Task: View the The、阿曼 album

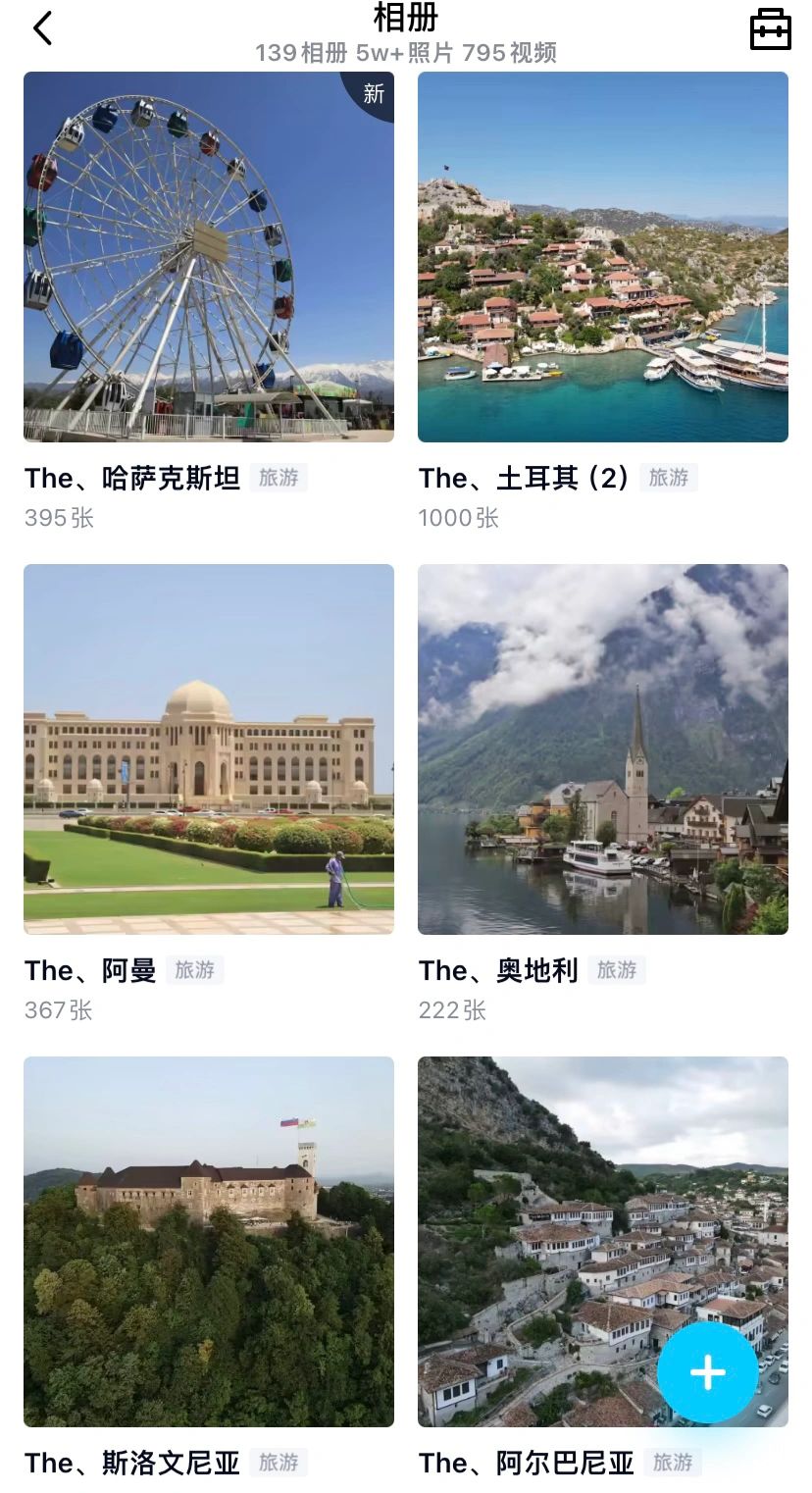Action: (x=209, y=749)
